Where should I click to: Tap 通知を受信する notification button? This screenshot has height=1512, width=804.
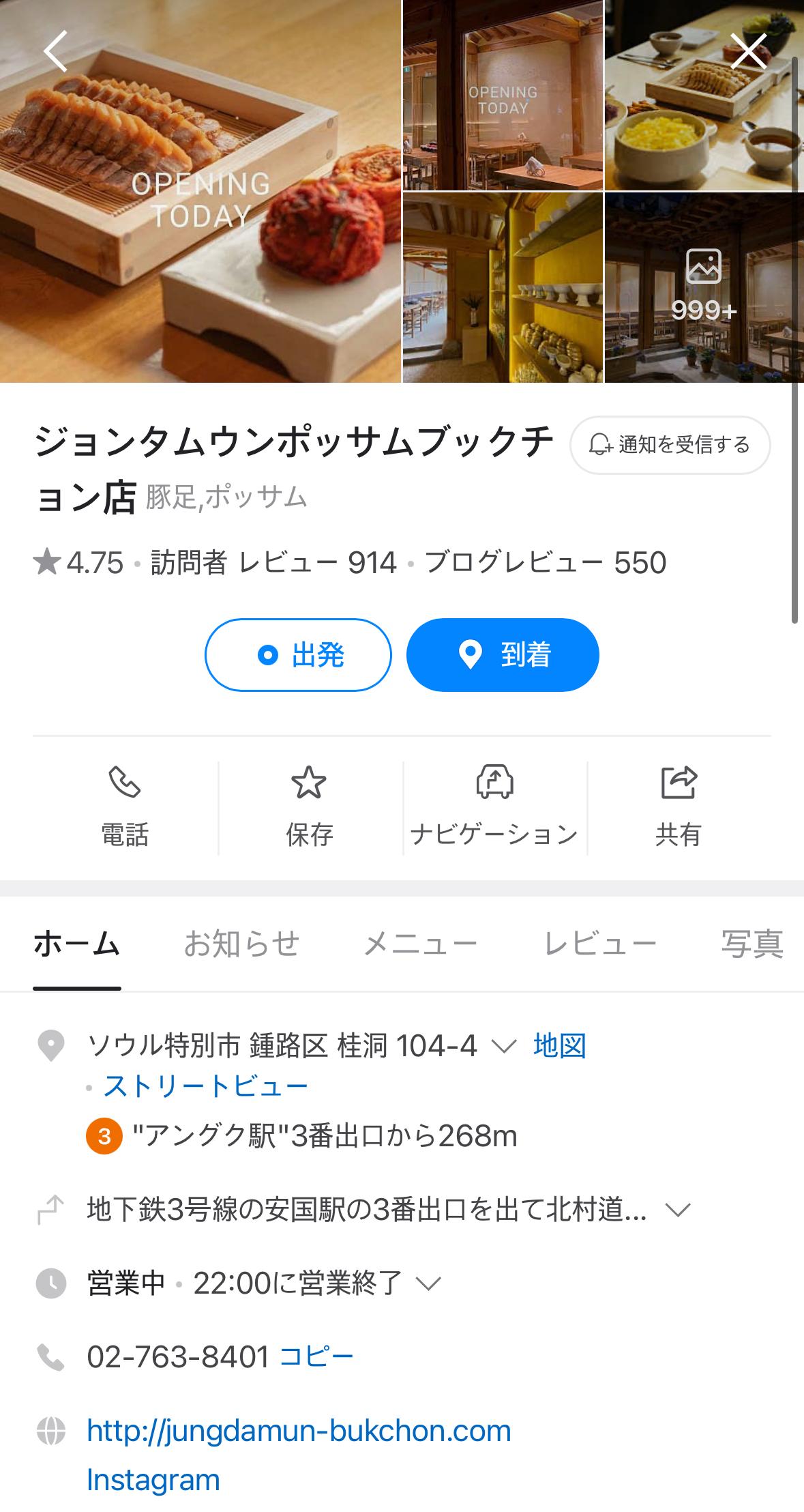(x=670, y=445)
